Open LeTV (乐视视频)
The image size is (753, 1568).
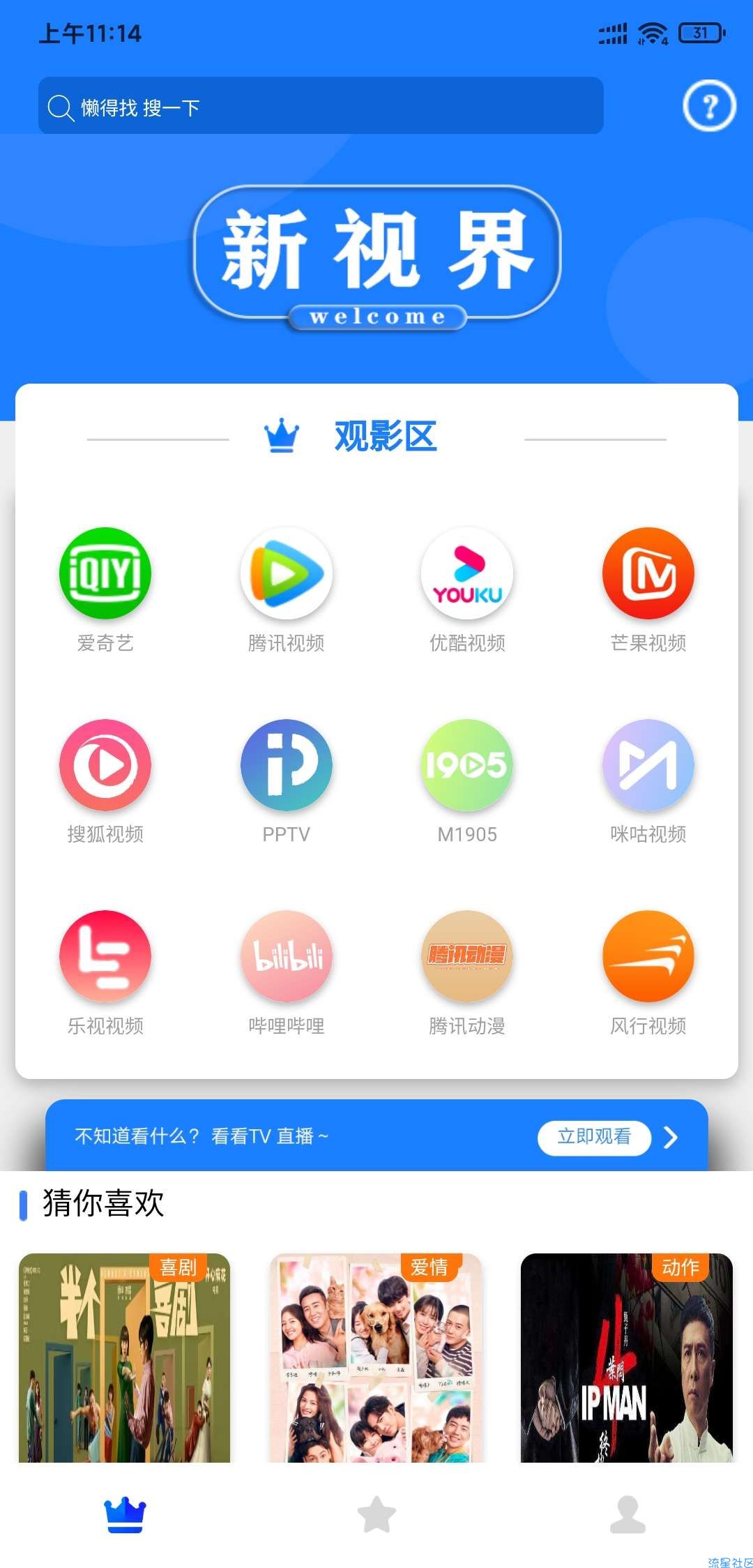coord(105,957)
